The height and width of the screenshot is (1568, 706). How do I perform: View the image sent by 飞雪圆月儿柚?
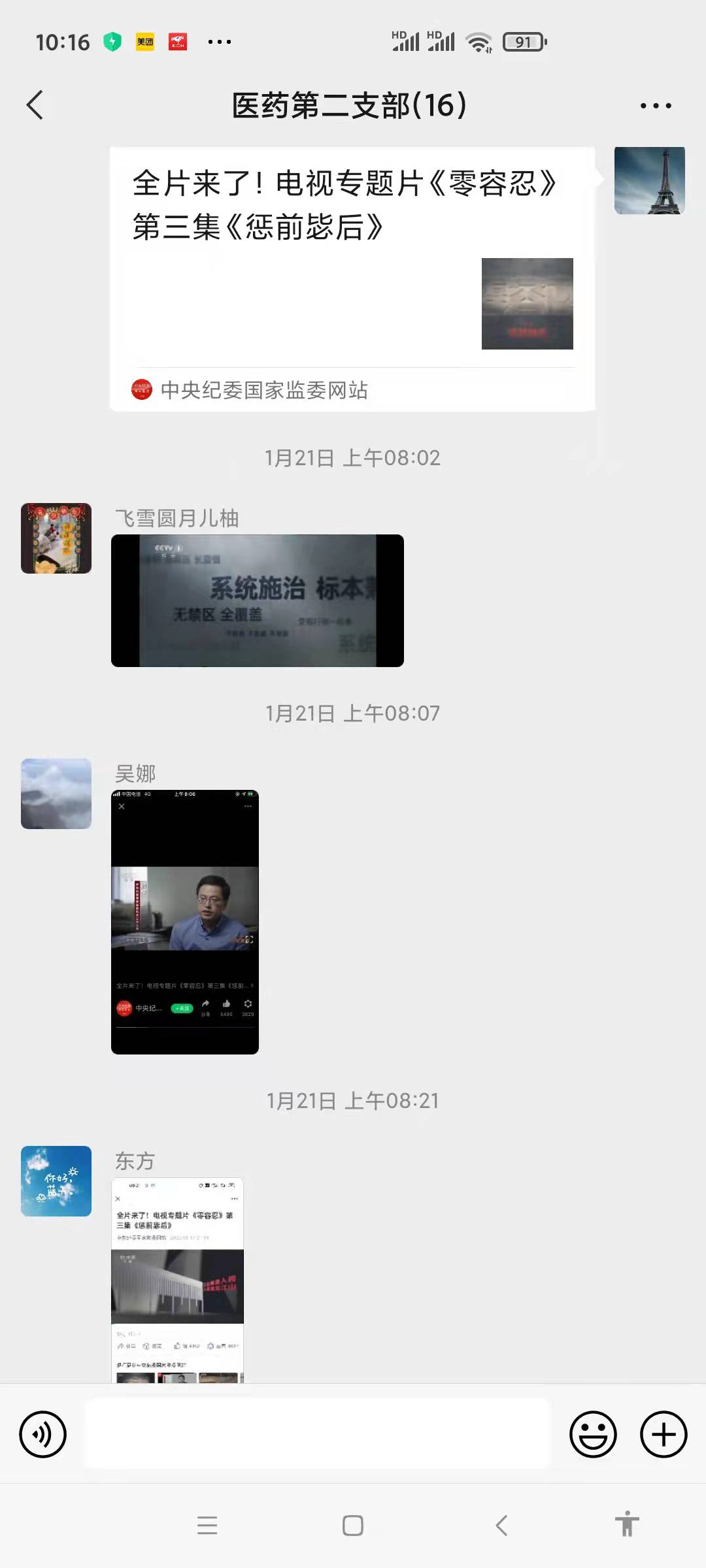tap(258, 600)
